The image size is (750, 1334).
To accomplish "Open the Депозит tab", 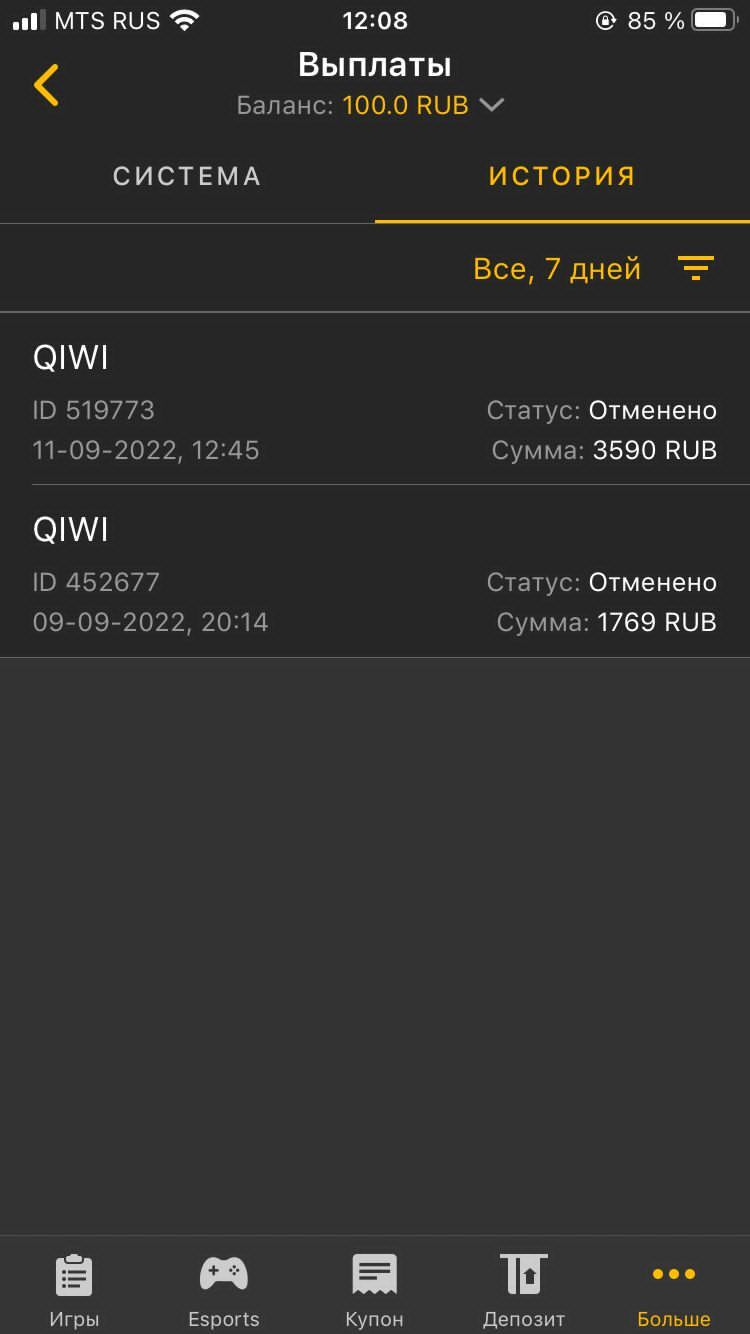I will point(524,1289).
